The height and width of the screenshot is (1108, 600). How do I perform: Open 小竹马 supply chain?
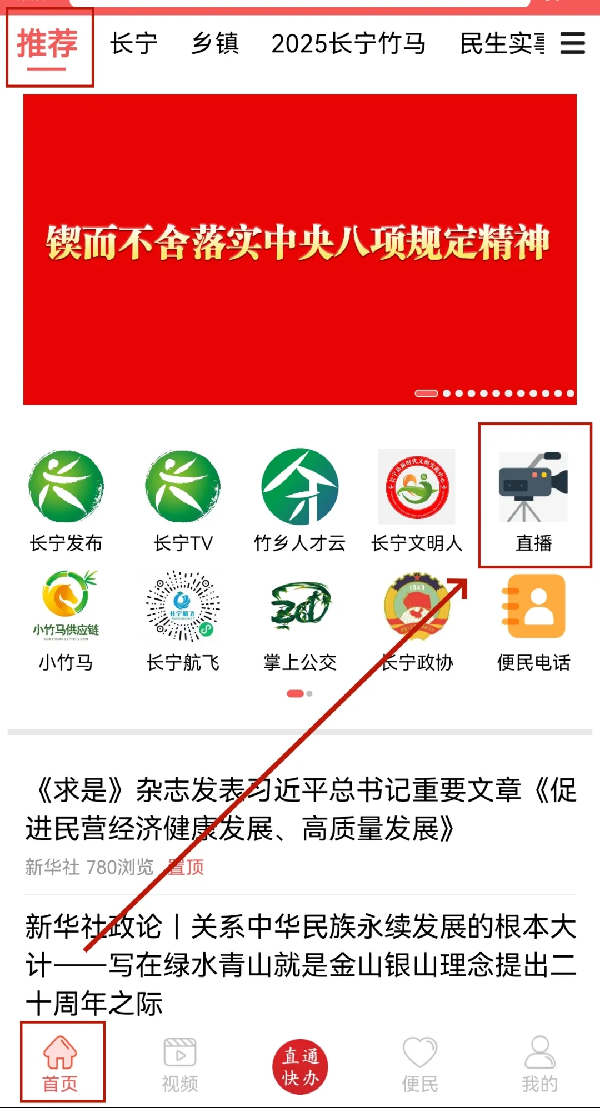click(66, 620)
